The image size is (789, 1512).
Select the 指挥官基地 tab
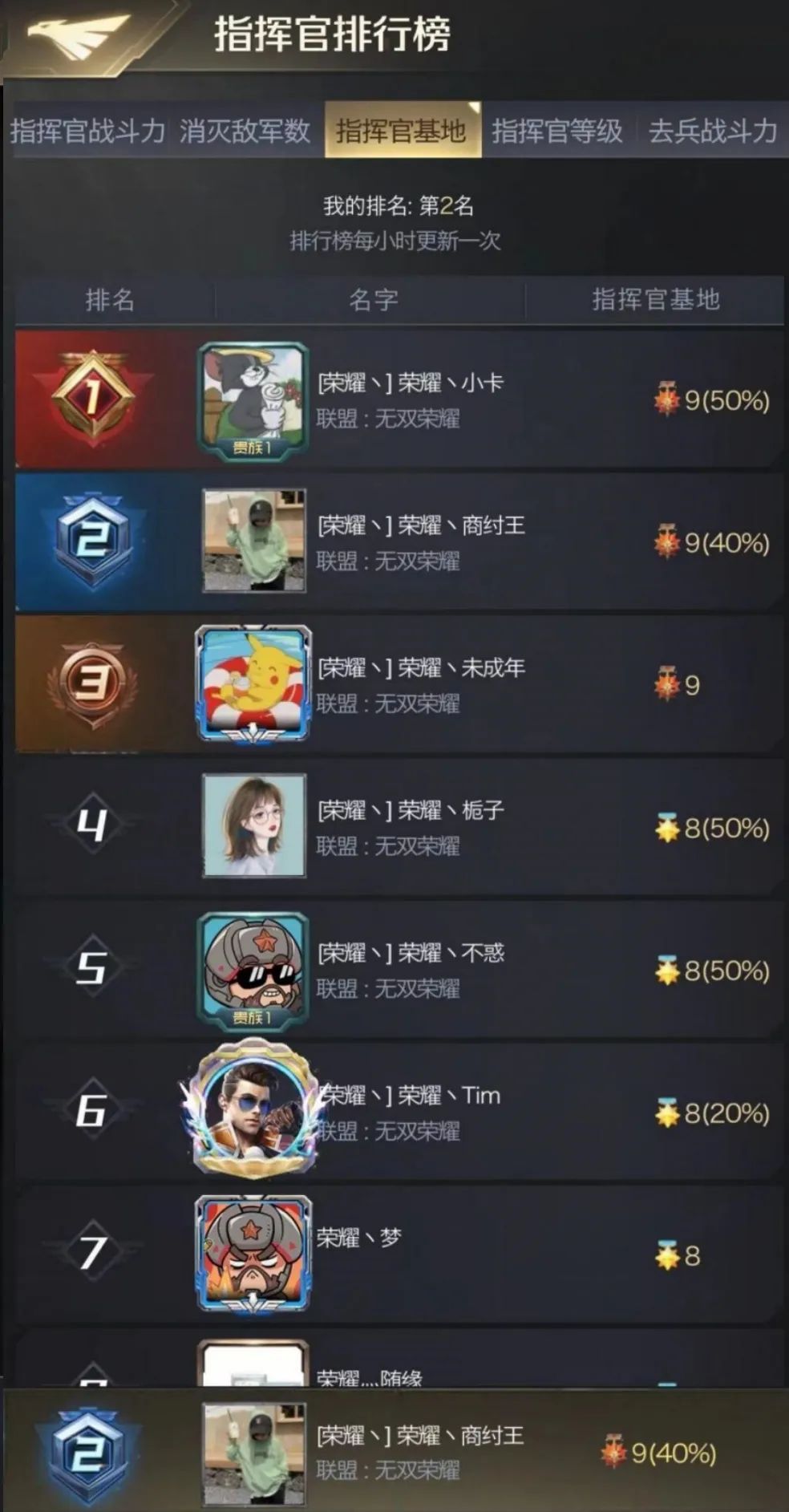click(401, 130)
